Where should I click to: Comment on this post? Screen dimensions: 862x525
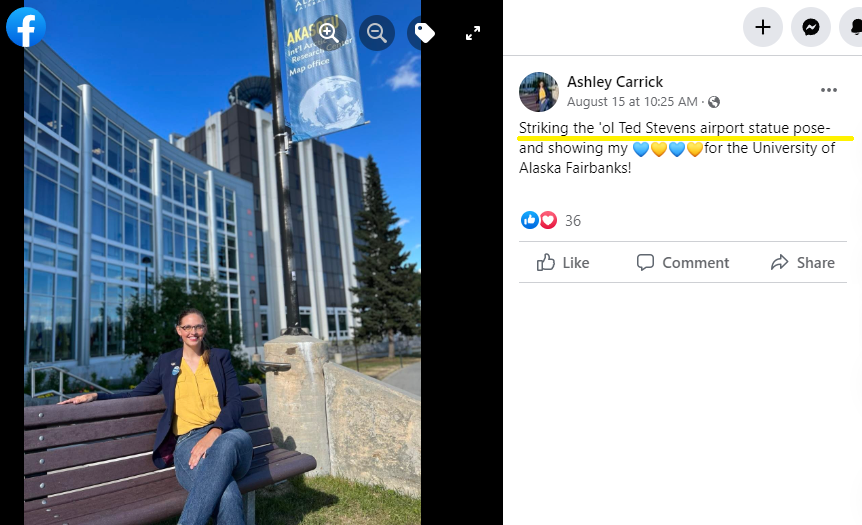pyautogui.click(x=683, y=263)
